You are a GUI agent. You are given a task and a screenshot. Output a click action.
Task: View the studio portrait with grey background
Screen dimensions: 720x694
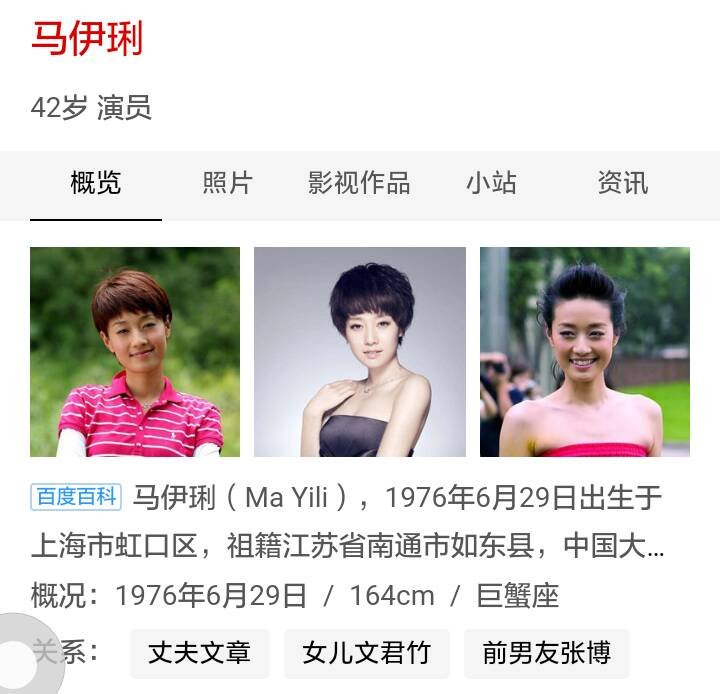pos(360,352)
